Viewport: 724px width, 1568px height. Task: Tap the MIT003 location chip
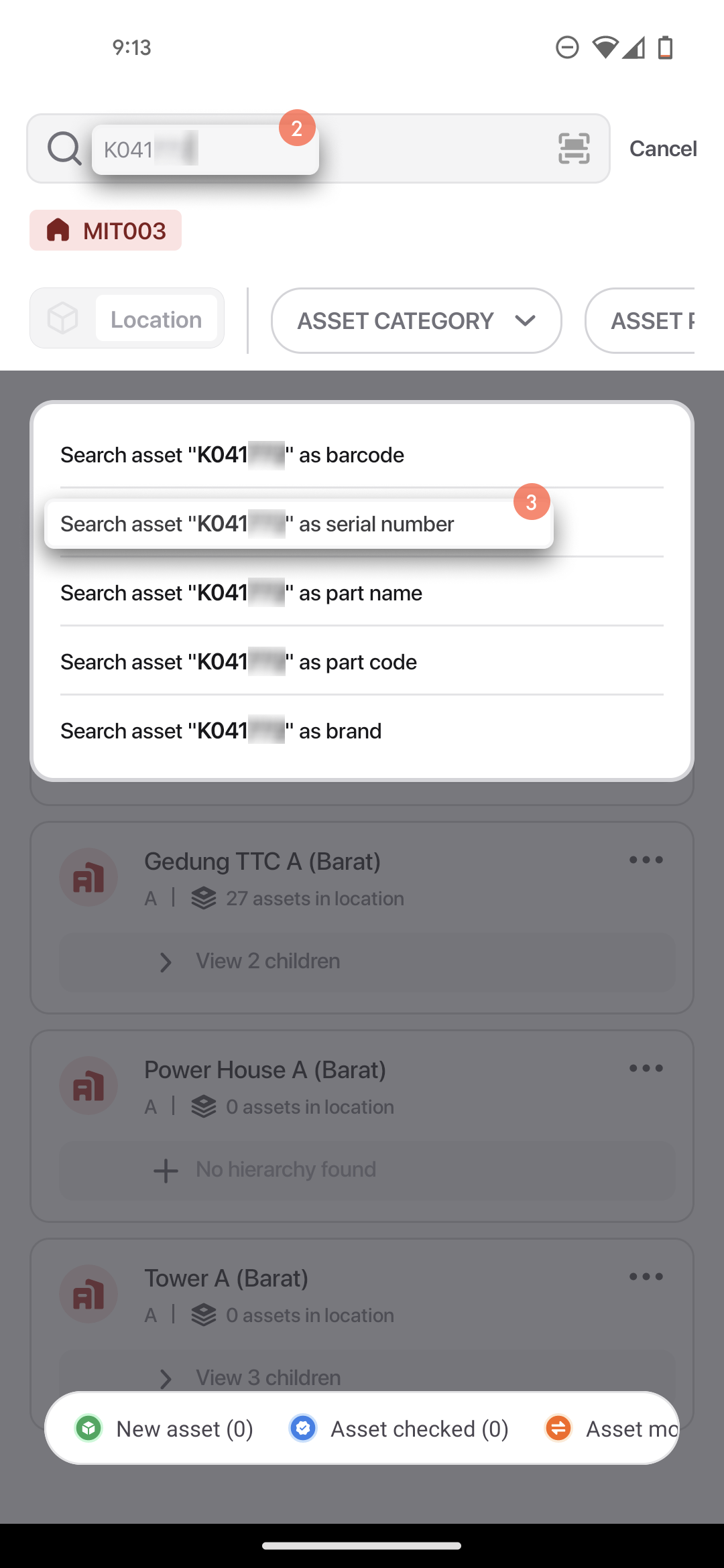pos(105,231)
